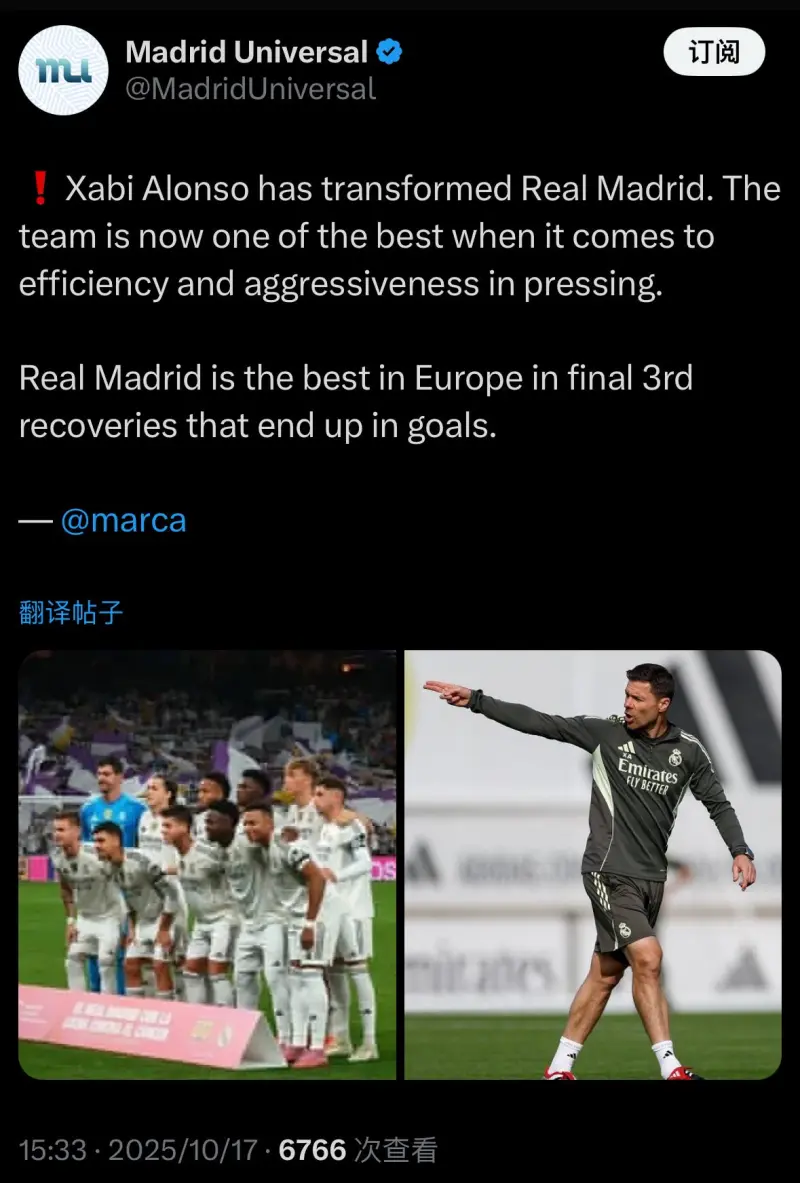
Task: Open Madrid Universal's profile avatar
Action: [x=63, y=70]
